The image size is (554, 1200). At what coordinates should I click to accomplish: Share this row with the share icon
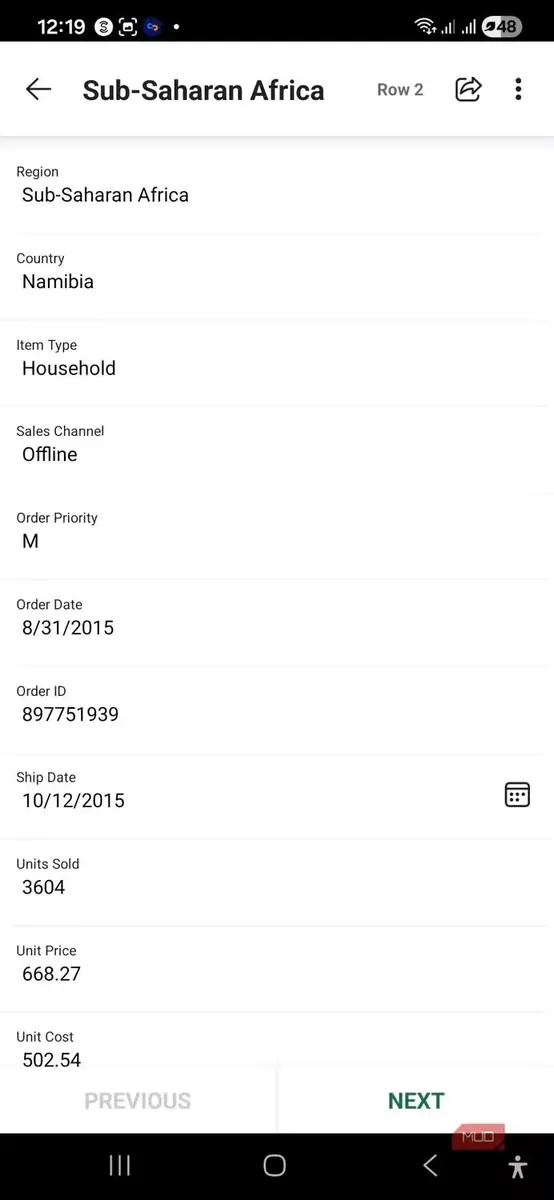468,89
